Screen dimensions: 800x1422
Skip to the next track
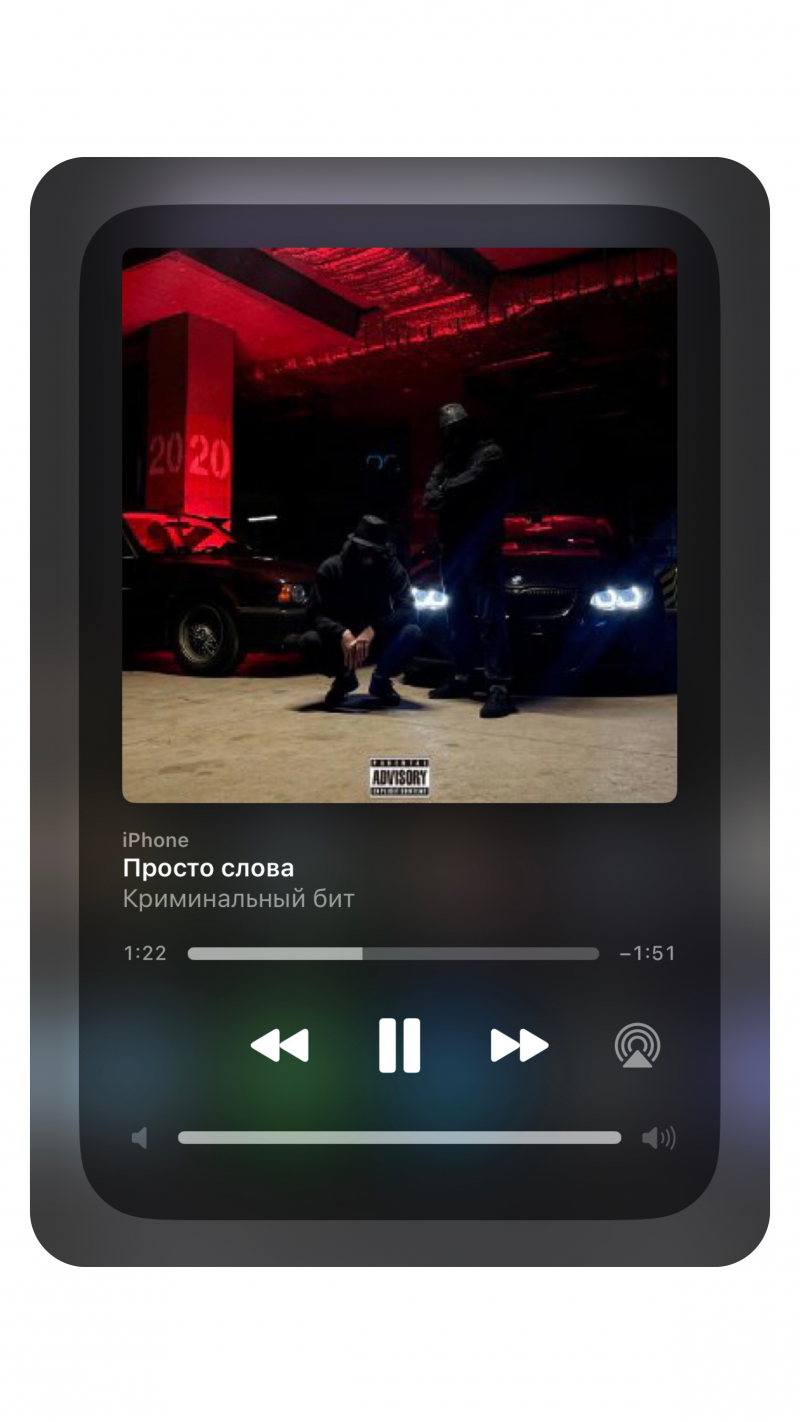(x=519, y=1046)
